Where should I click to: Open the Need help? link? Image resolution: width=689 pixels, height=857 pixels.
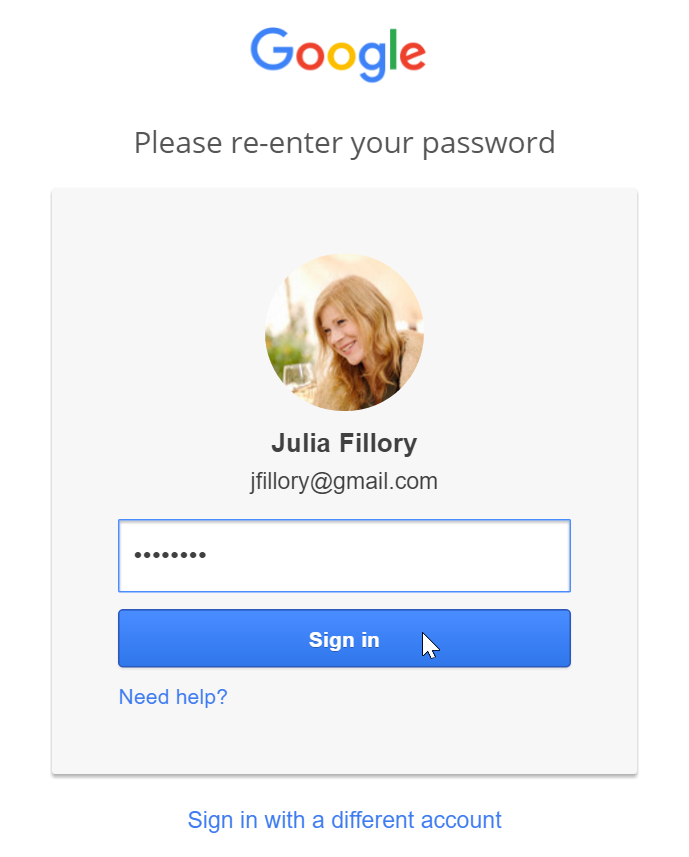[x=173, y=697]
